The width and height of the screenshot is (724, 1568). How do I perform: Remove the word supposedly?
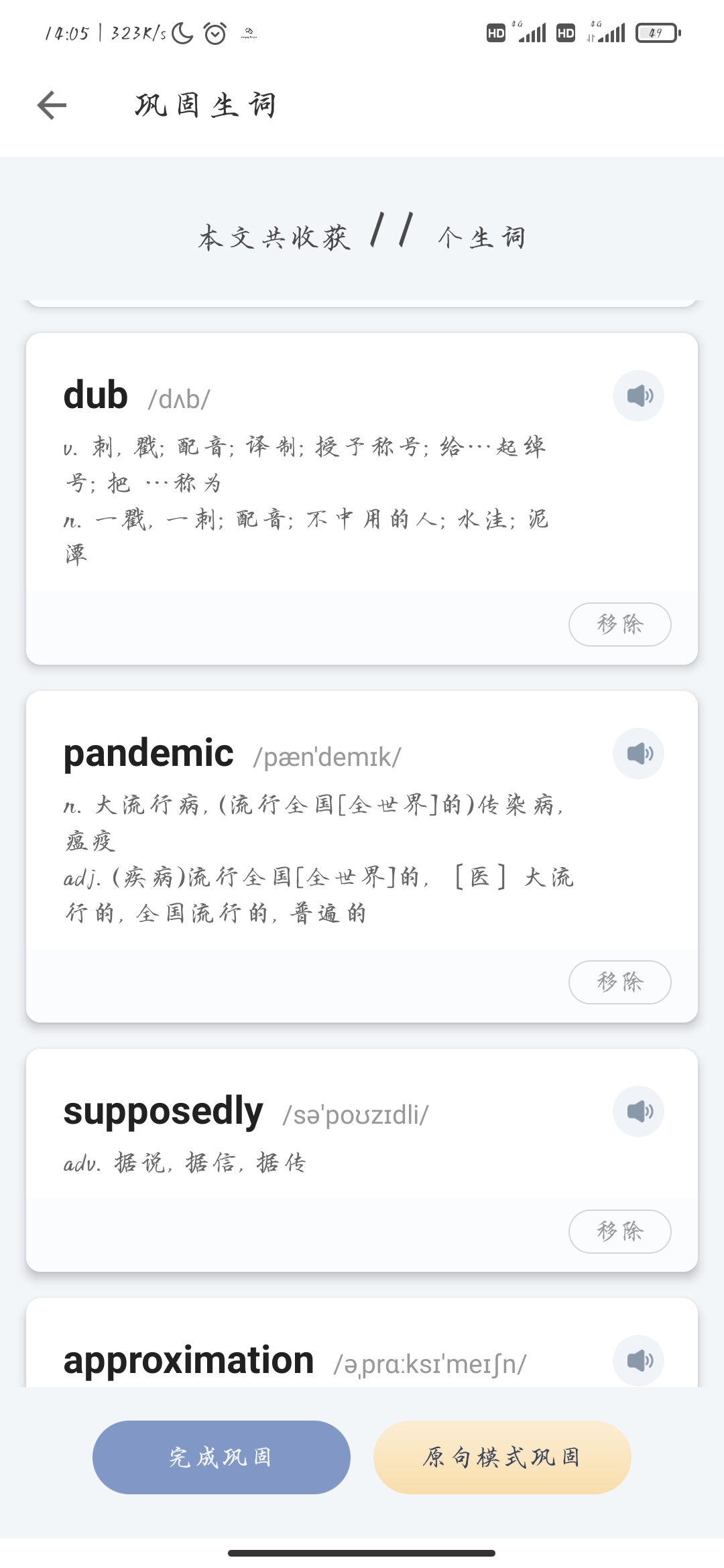[x=619, y=1232]
